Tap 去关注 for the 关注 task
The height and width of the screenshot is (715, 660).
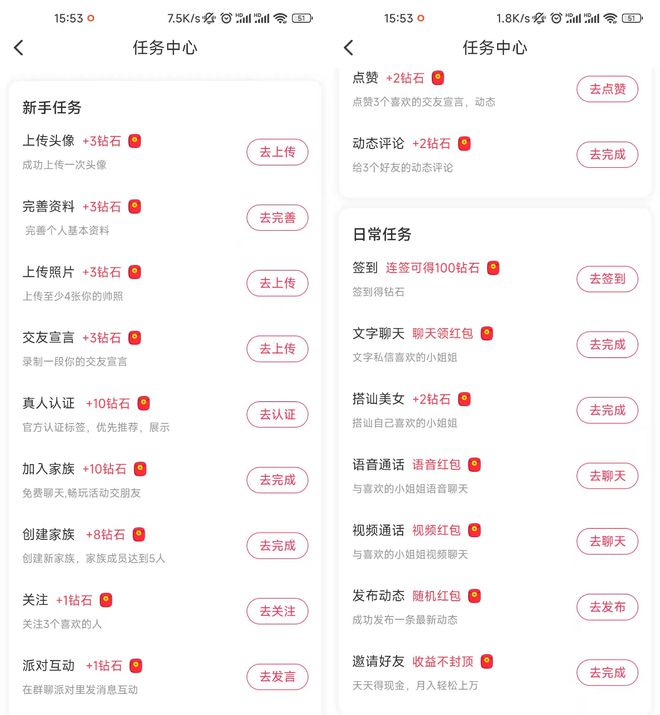[277, 611]
